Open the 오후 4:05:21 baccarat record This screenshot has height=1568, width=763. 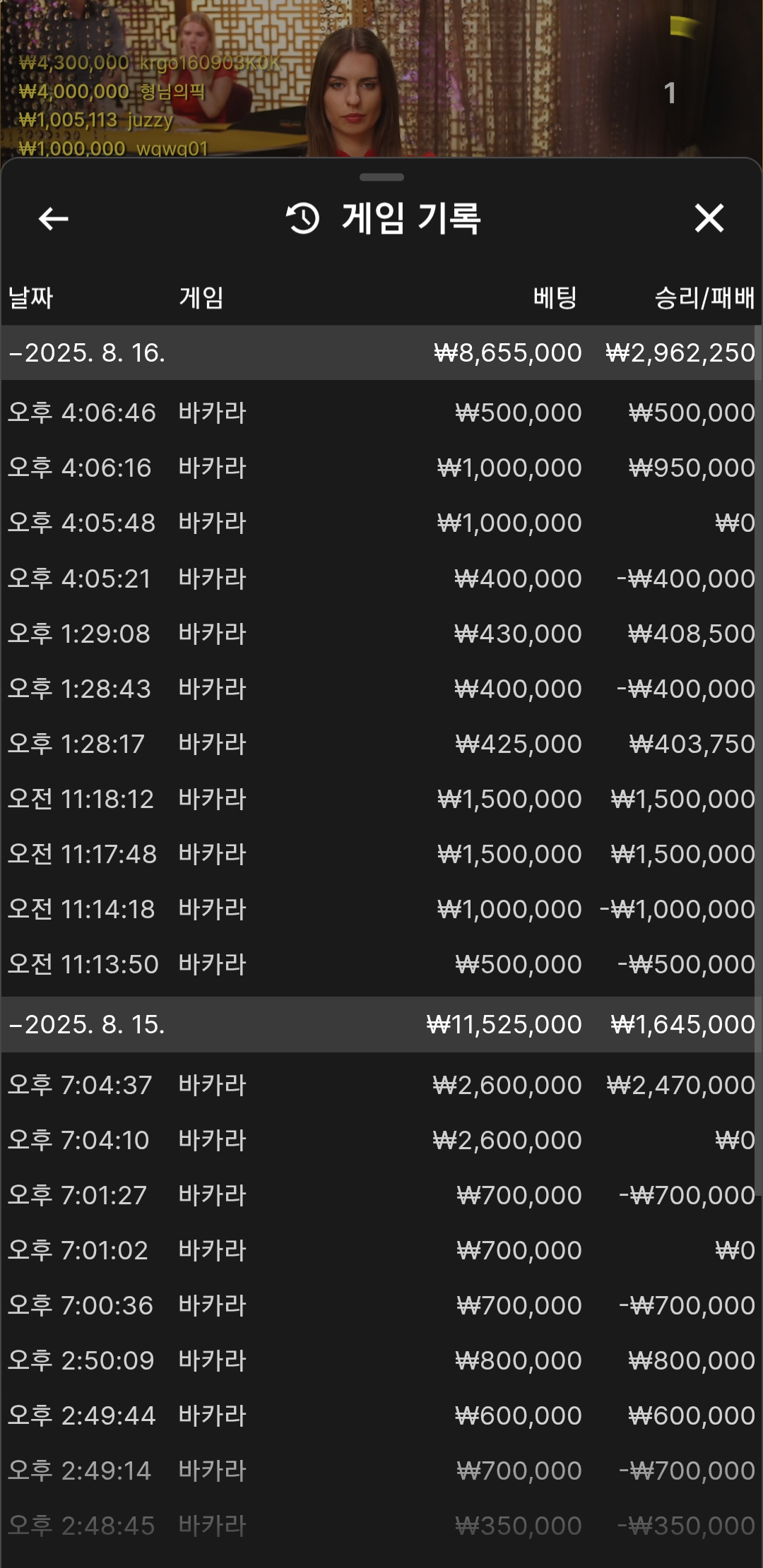pyautogui.click(x=381, y=578)
